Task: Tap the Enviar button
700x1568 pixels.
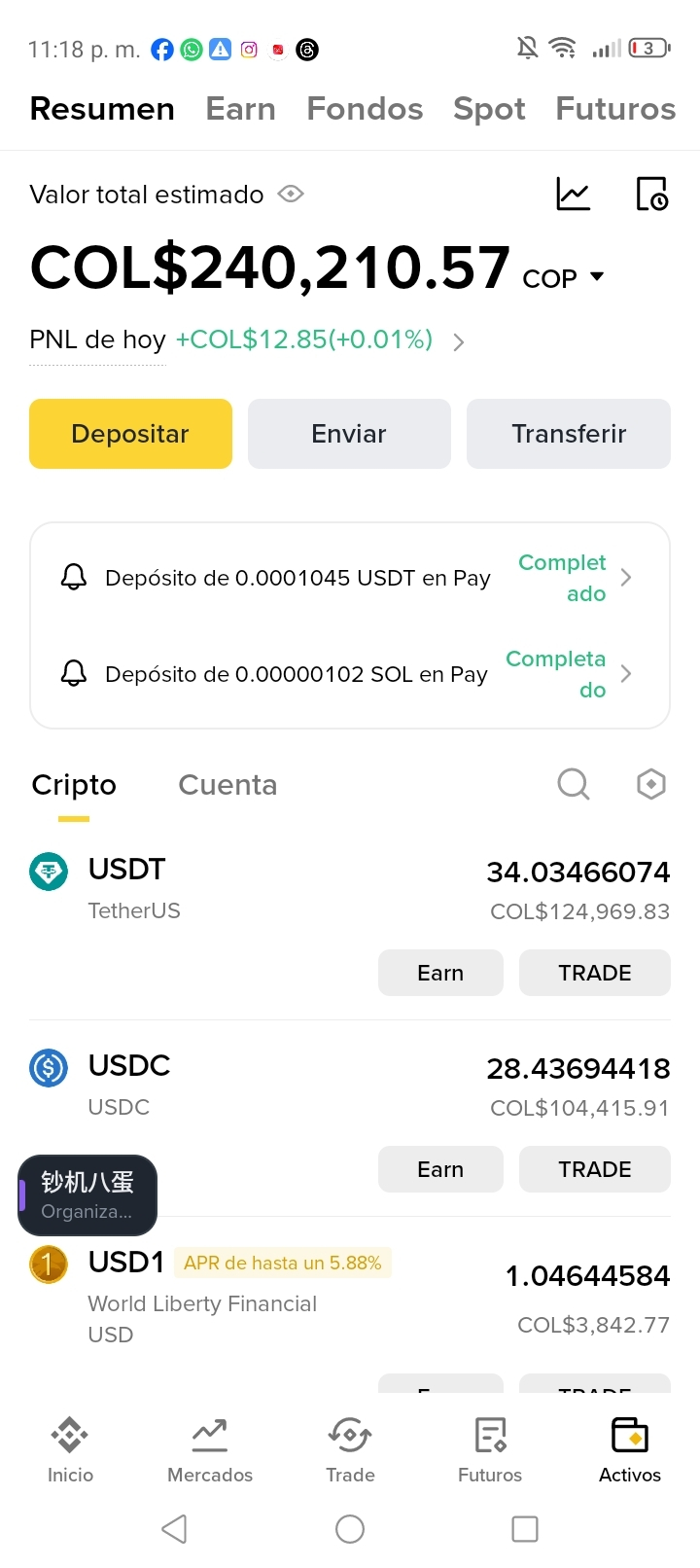Action: (349, 434)
